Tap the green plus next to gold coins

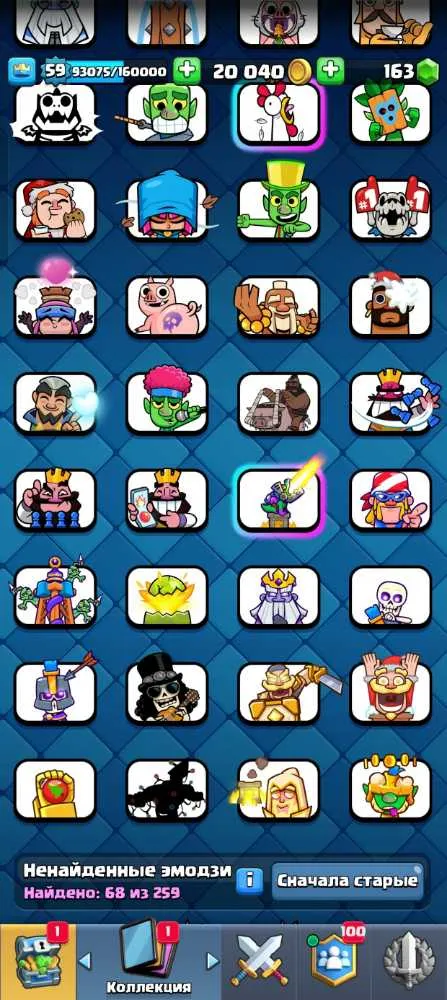pyautogui.click(x=330, y=71)
